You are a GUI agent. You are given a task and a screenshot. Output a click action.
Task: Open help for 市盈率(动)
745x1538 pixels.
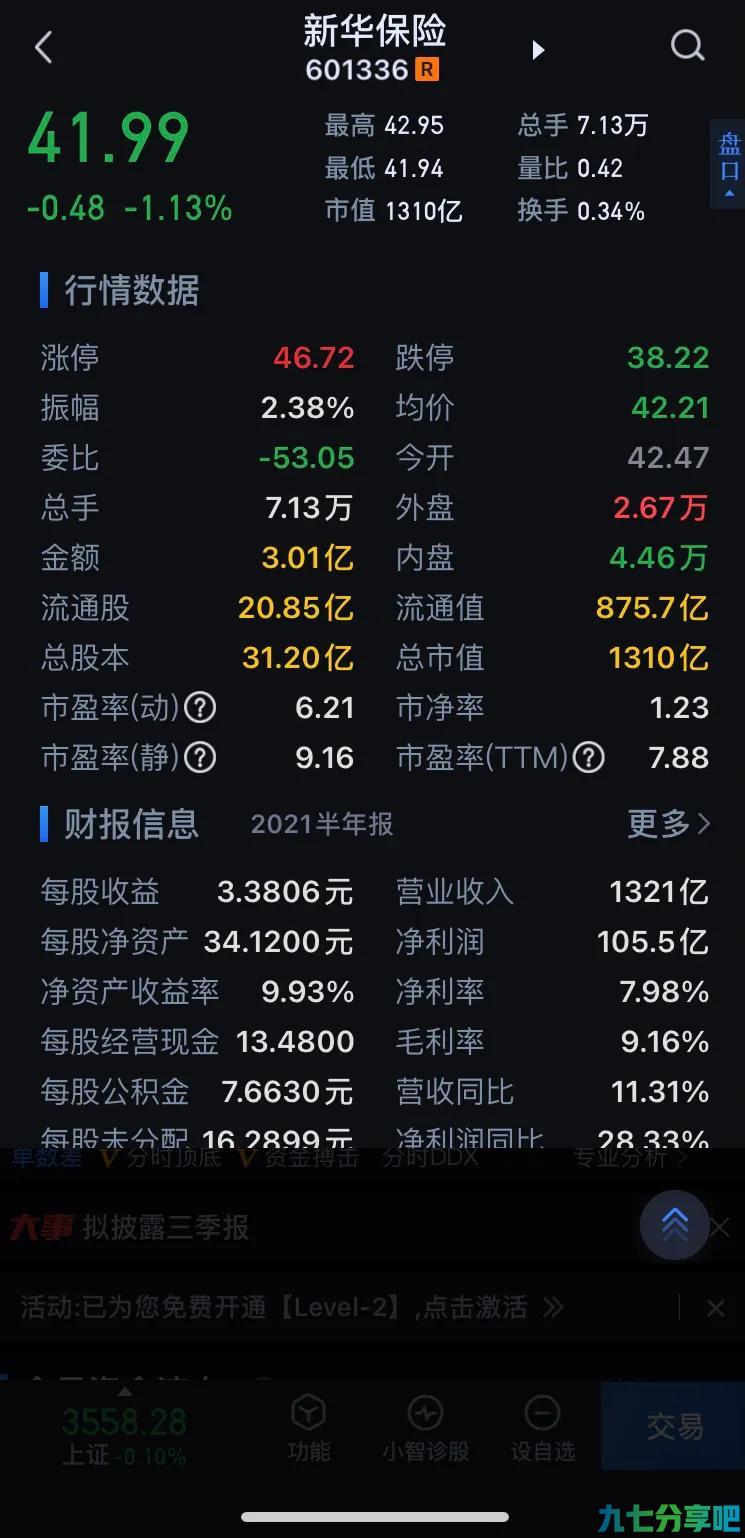point(200,708)
